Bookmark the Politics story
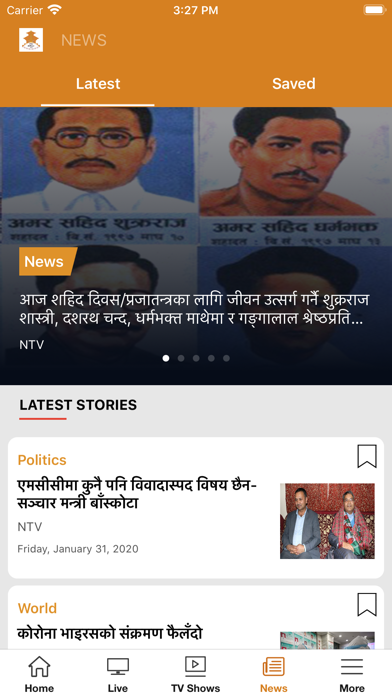 pyautogui.click(x=367, y=457)
